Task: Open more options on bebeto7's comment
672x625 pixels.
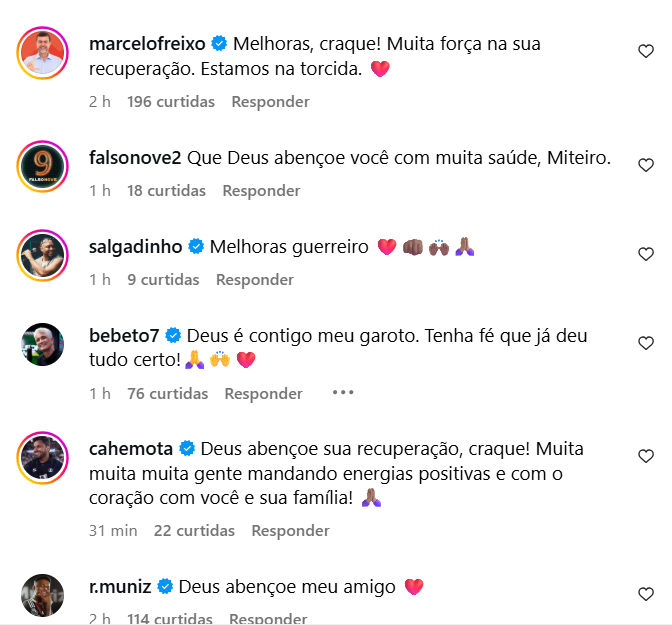Action: (x=343, y=393)
